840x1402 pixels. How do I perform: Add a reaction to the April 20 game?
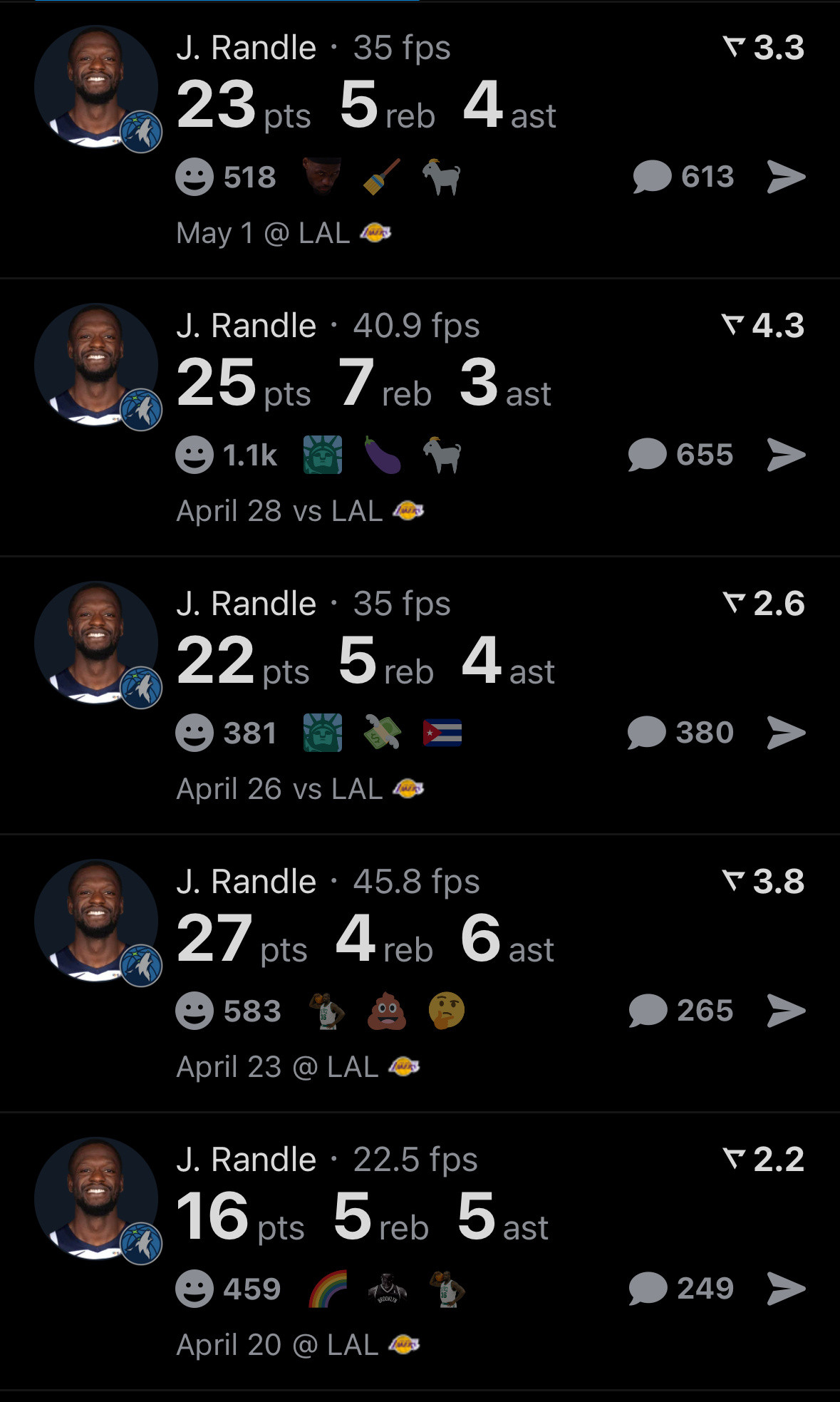[195, 1289]
